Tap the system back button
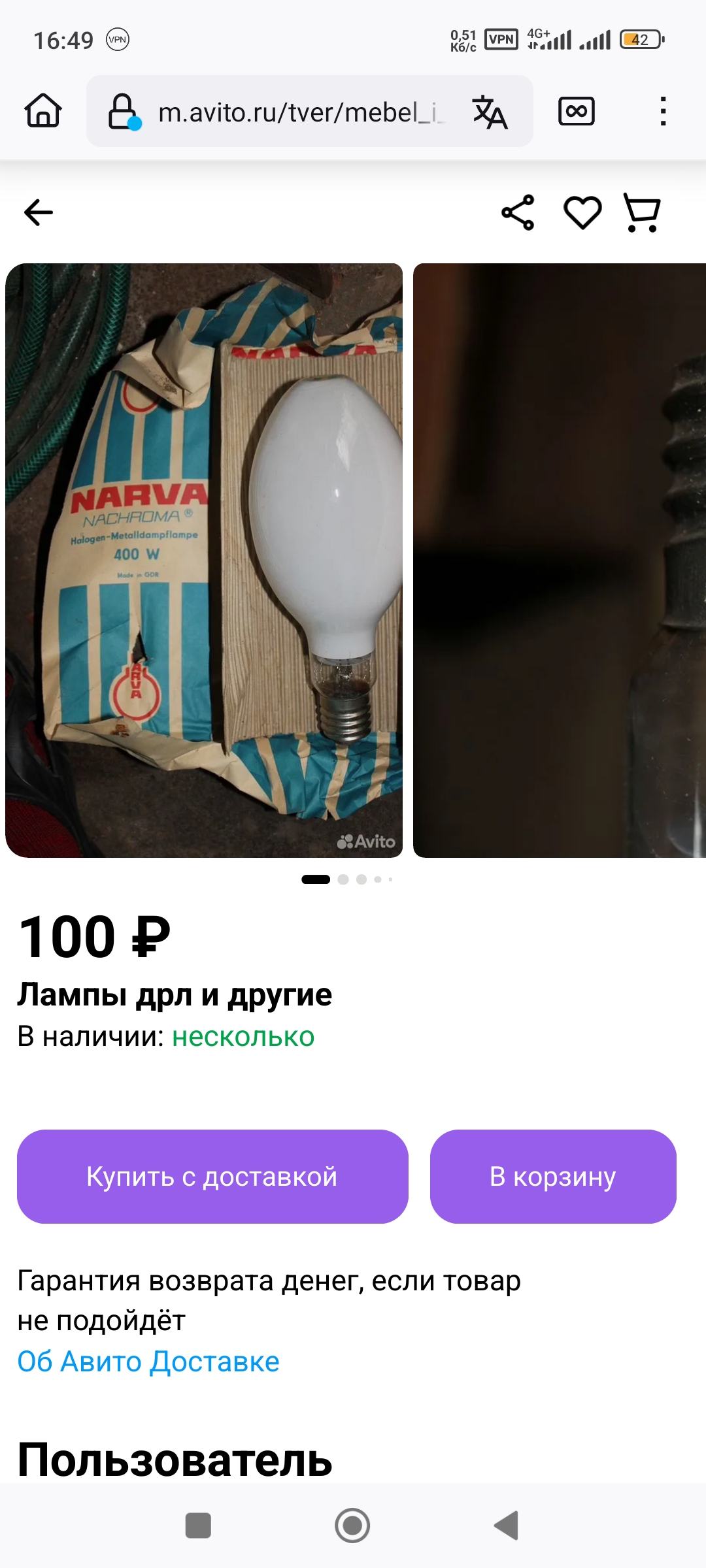 coord(507,1526)
